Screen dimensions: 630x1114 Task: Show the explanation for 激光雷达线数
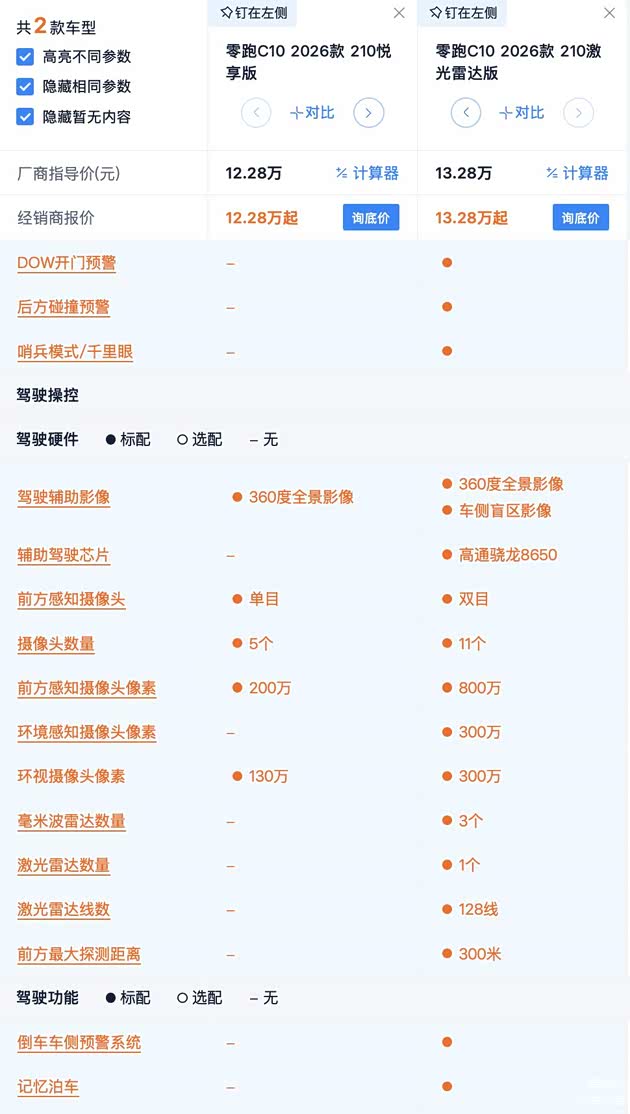[63, 909]
